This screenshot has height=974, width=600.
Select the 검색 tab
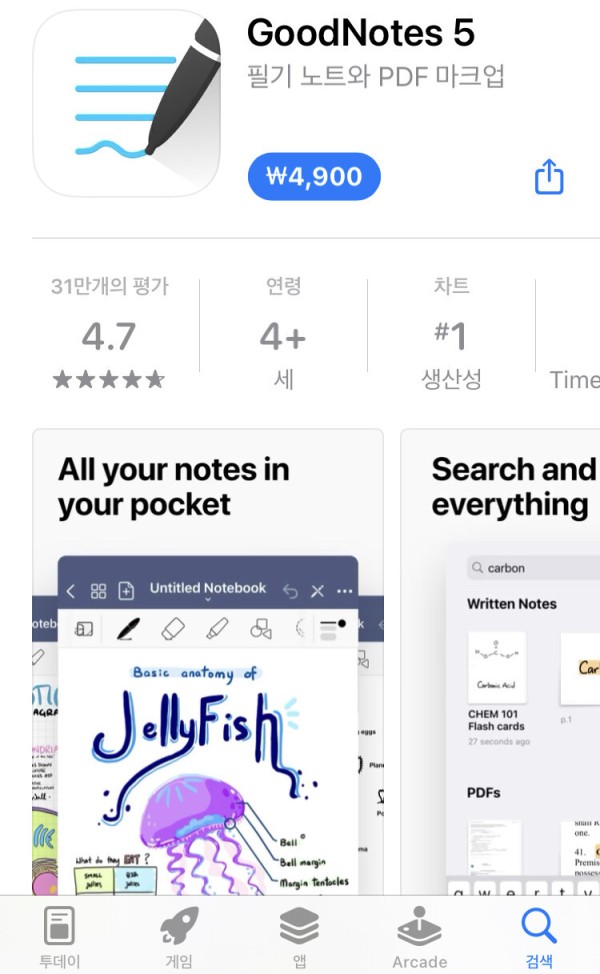[539, 937]
